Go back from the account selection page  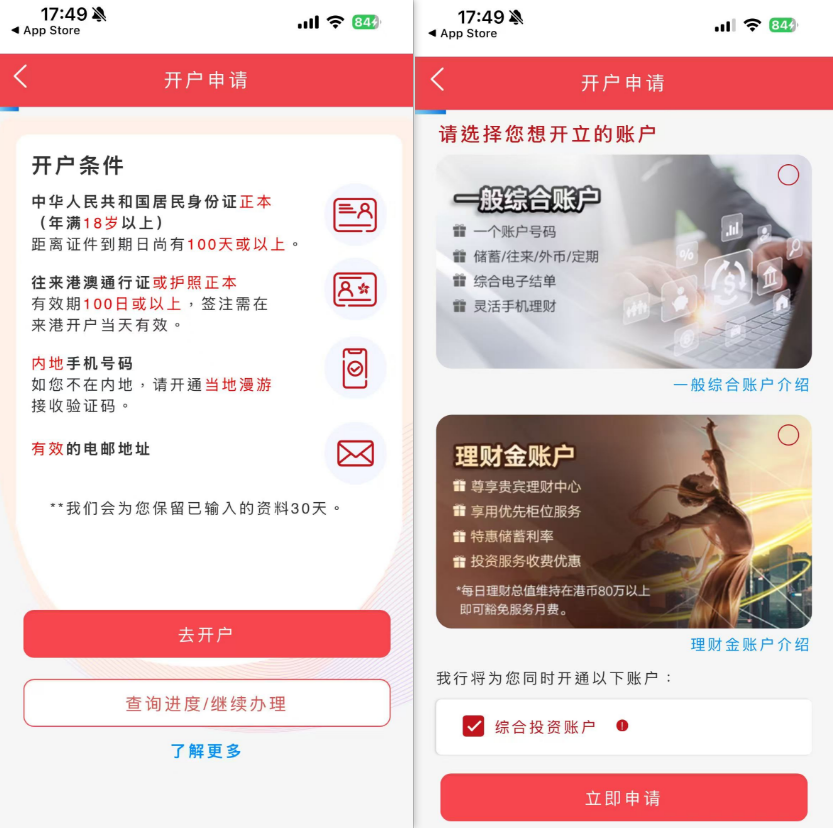[438, 80]
